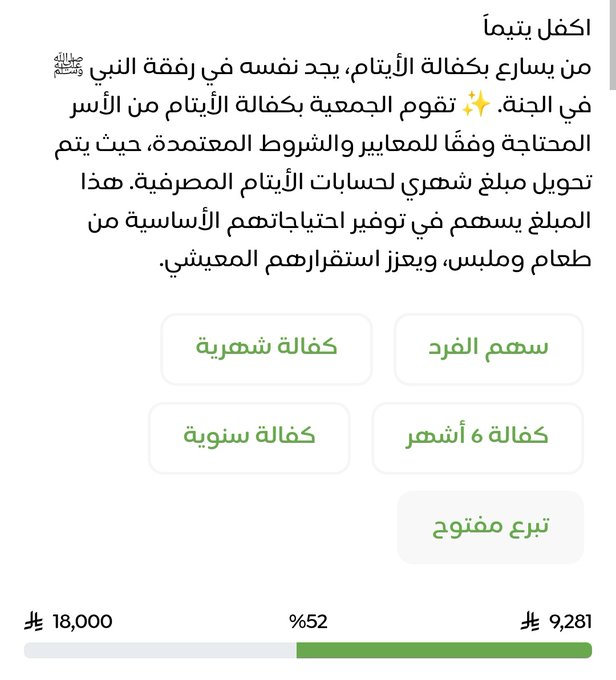
Task: Choose كفالة شهرية monthly sponsorship
Action: click(x=266, y=349)
